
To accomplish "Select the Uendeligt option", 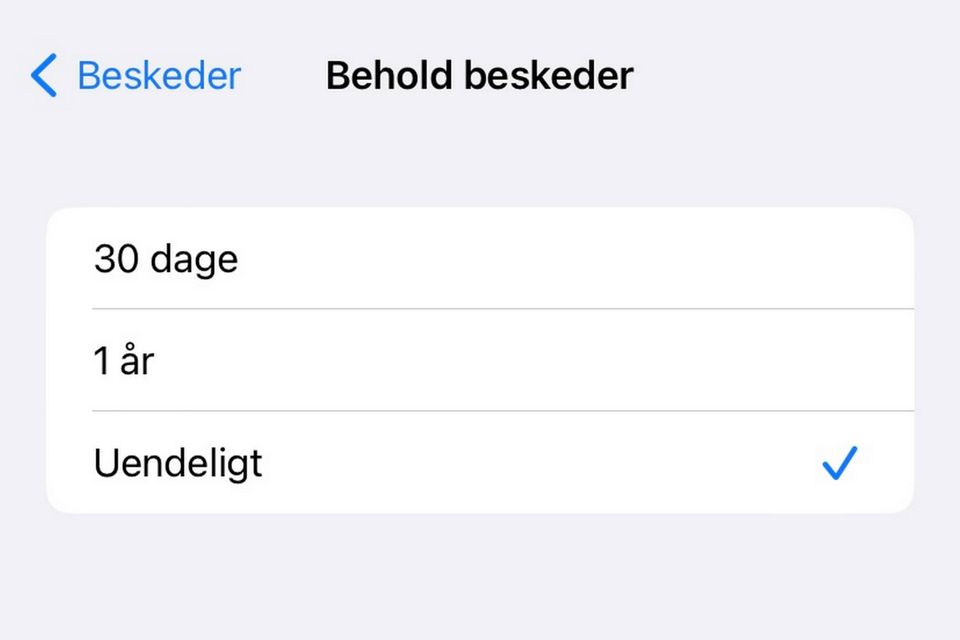I will click(480, 463).
